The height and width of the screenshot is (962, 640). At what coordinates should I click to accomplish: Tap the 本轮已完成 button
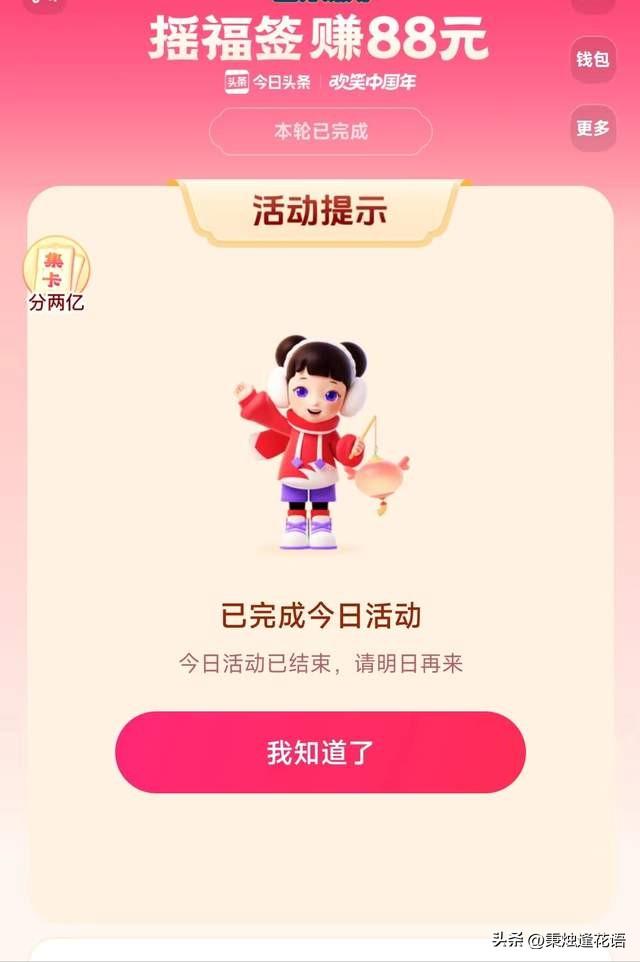(x=320, y=131)
